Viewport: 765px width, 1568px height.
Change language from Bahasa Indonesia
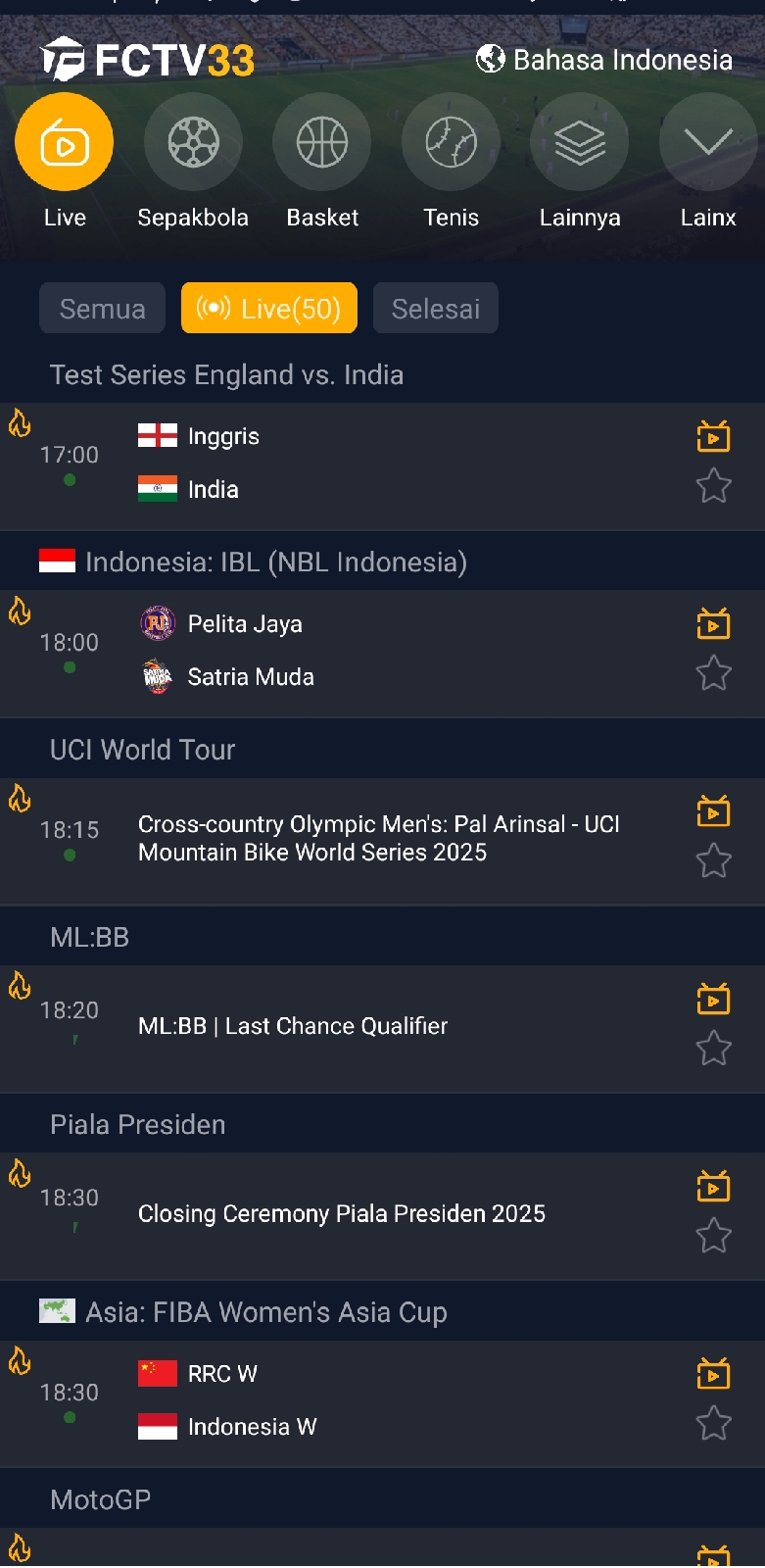pos(604,60)
